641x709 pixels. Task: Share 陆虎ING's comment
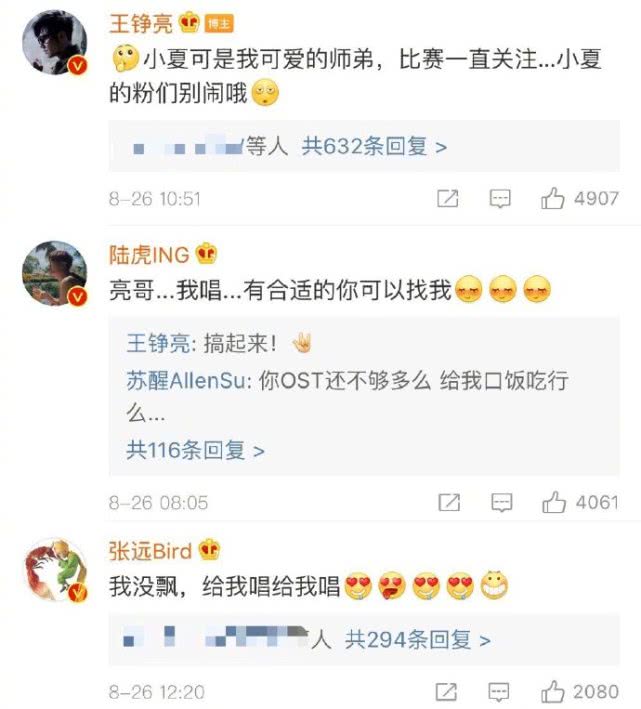(x=448, y=501)
